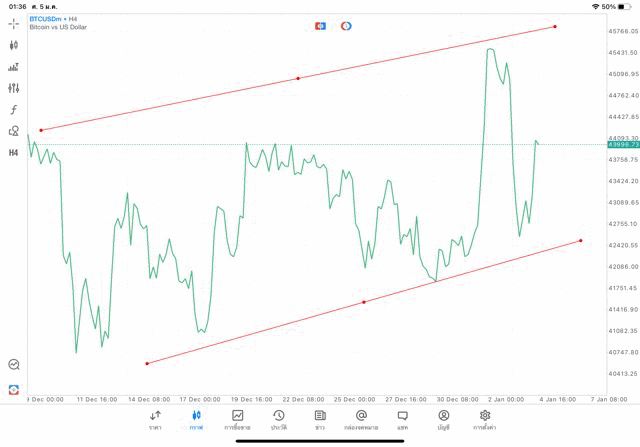Tap the bottom-left chart shortcut icon
The width and height of the screenshot is (640, 447).
coord(13,388)
